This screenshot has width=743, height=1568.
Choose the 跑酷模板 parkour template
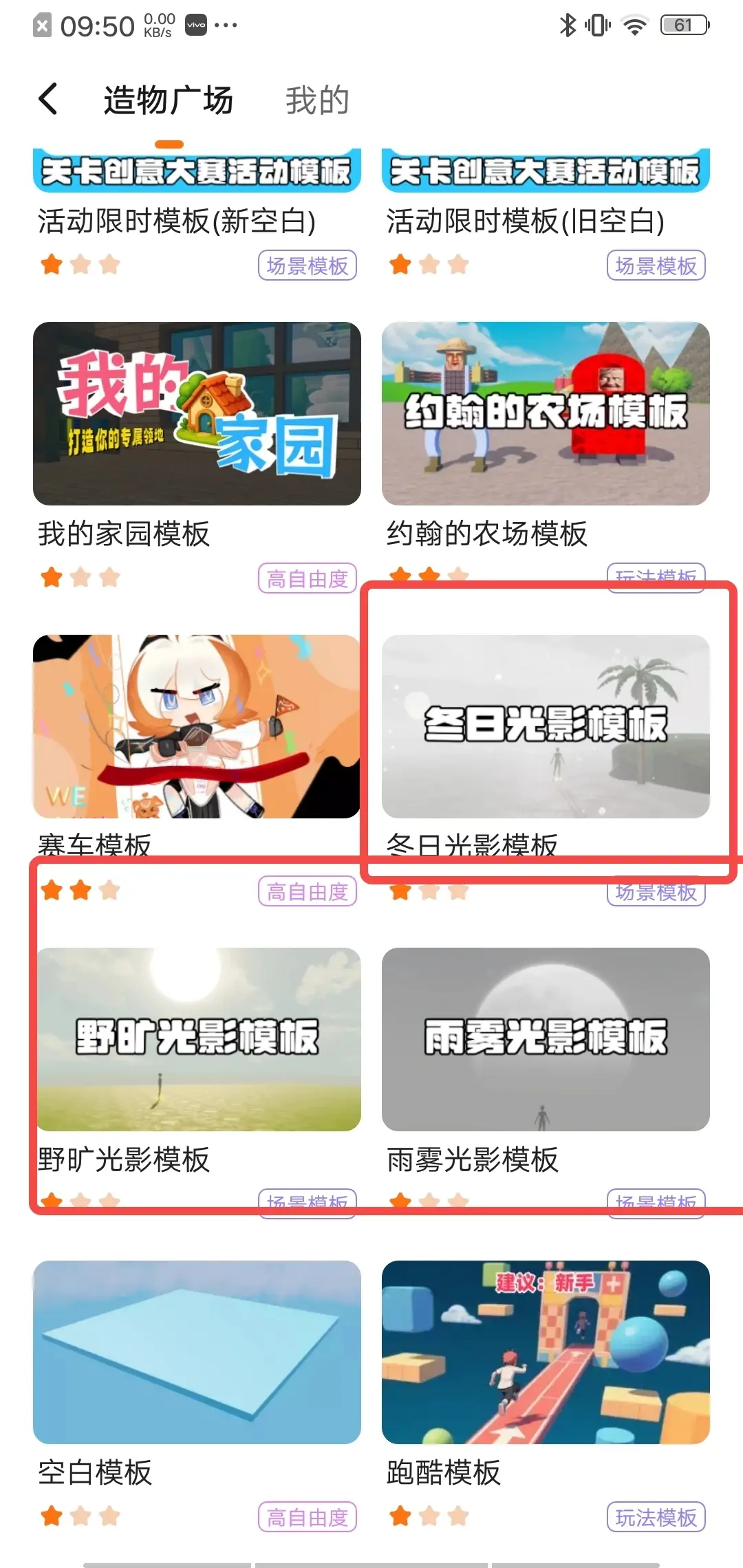(x=546, y=1352)
